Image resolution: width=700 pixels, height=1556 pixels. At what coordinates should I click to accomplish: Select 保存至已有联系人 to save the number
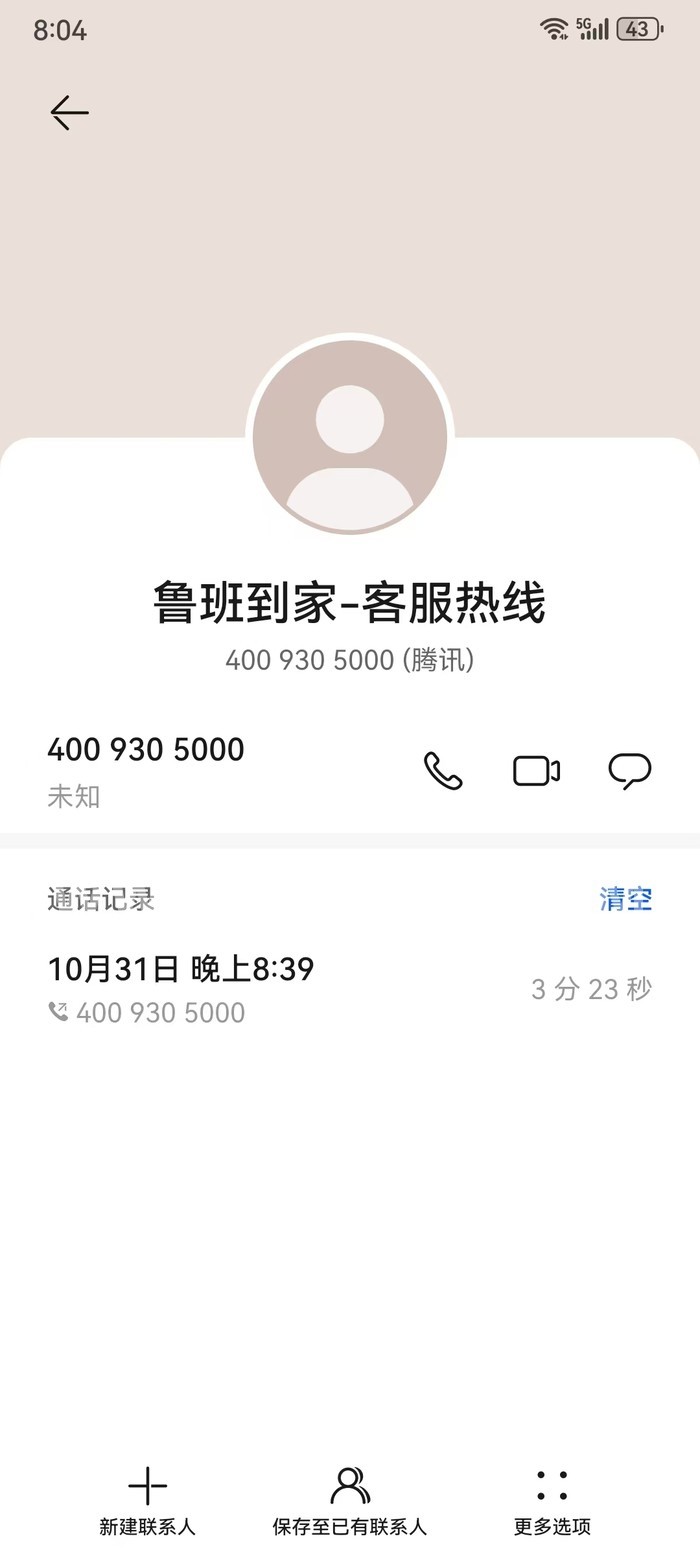click(350, 1500)
